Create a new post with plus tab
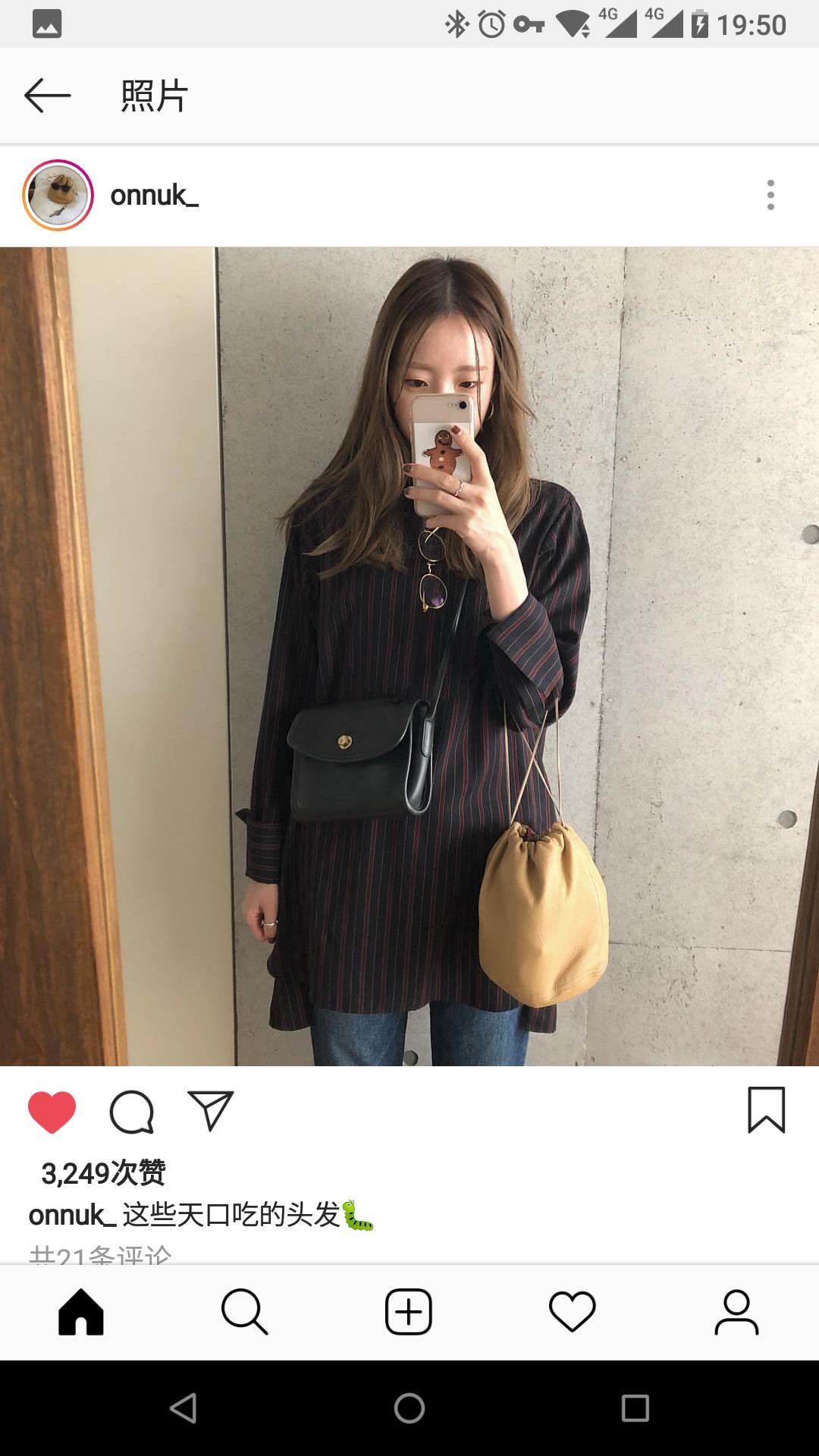The image size is (819, 1456). point(409,1312)
